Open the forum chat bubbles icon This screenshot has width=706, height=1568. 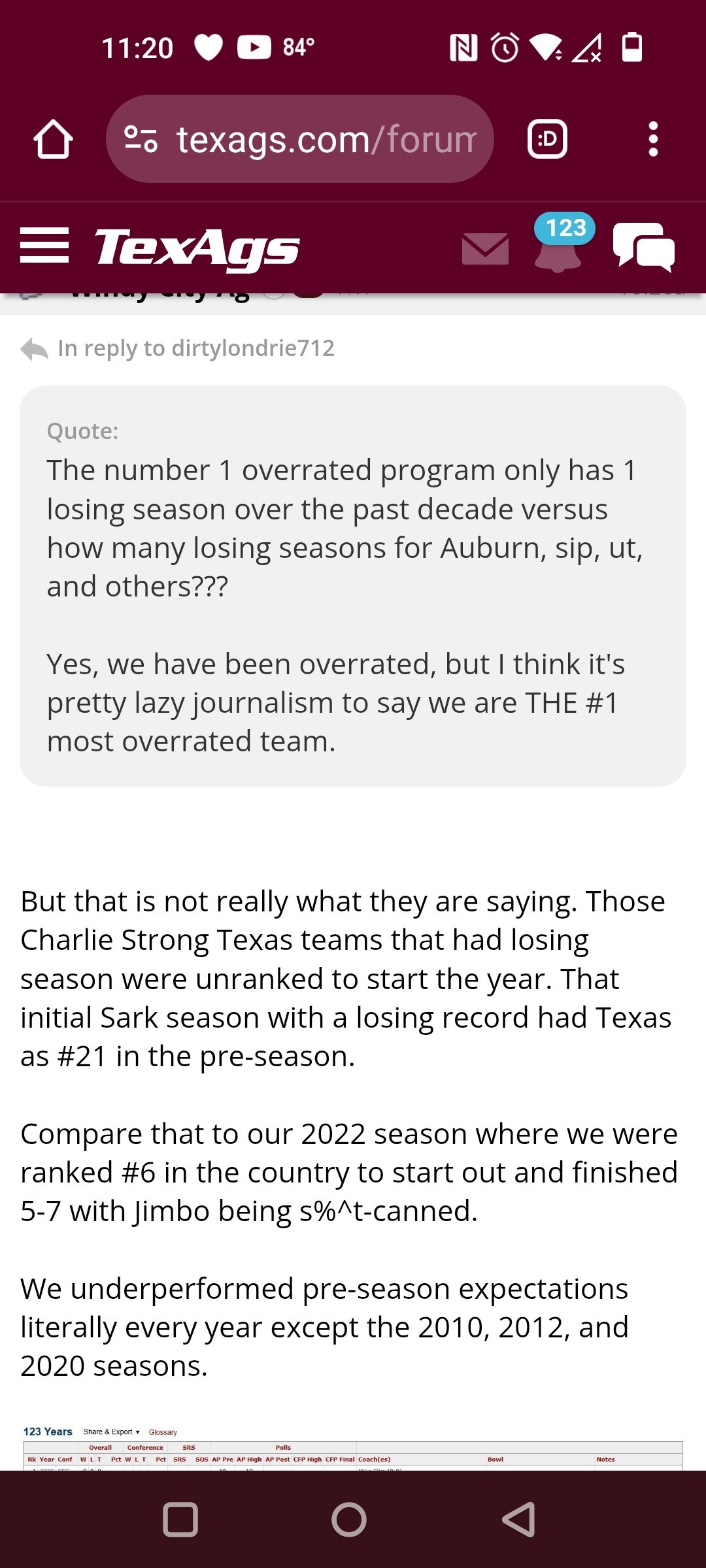coord(644,247)
